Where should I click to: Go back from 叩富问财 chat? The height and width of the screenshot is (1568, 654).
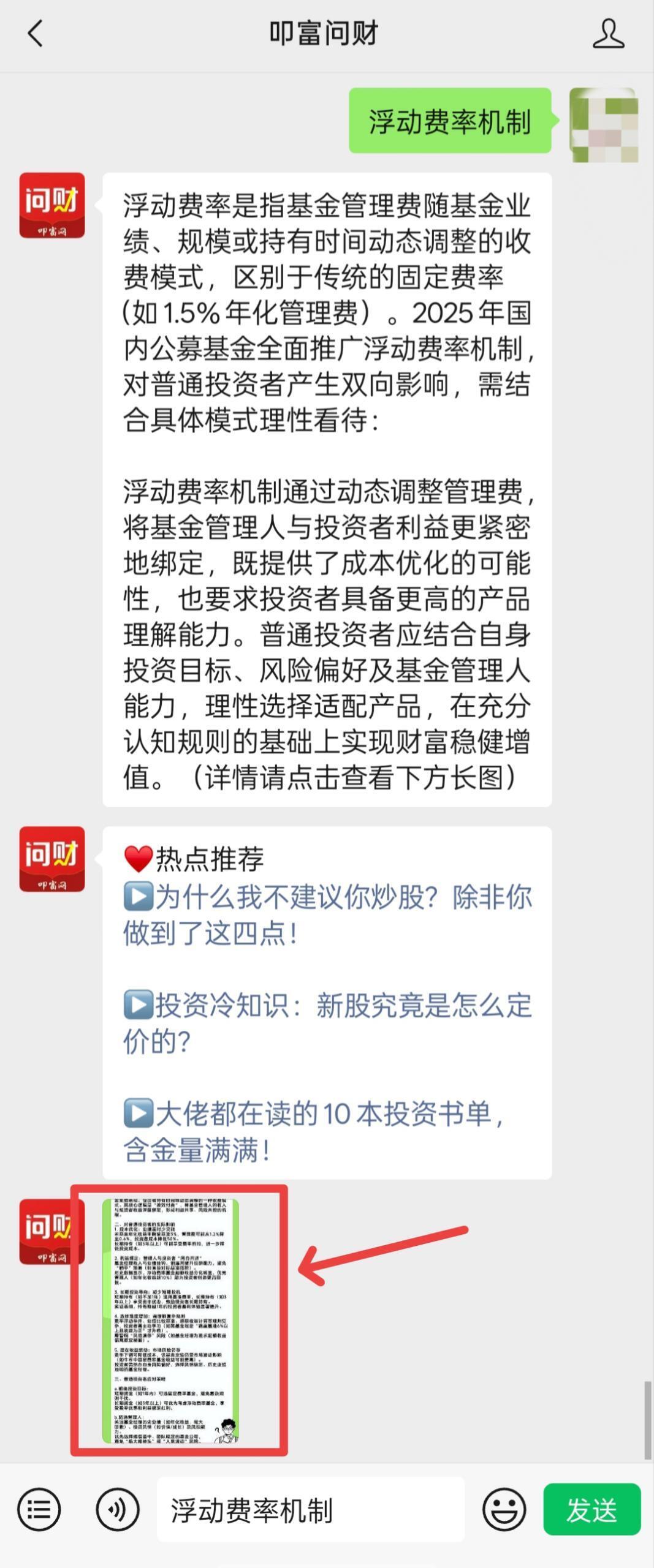(36, 34)
